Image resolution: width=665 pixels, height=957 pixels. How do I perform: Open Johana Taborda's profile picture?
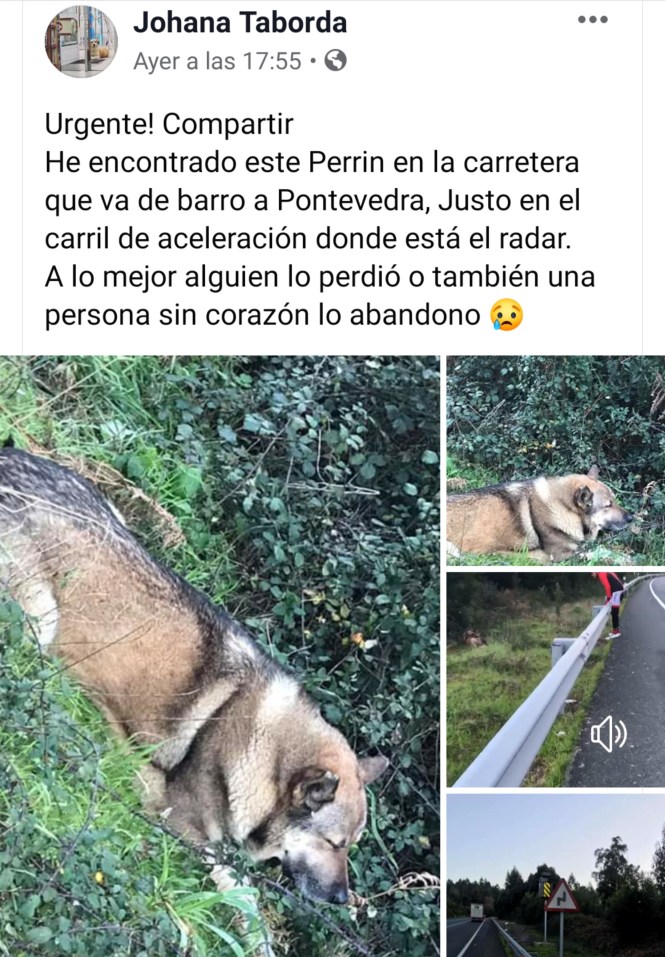(x=80, y=41)
